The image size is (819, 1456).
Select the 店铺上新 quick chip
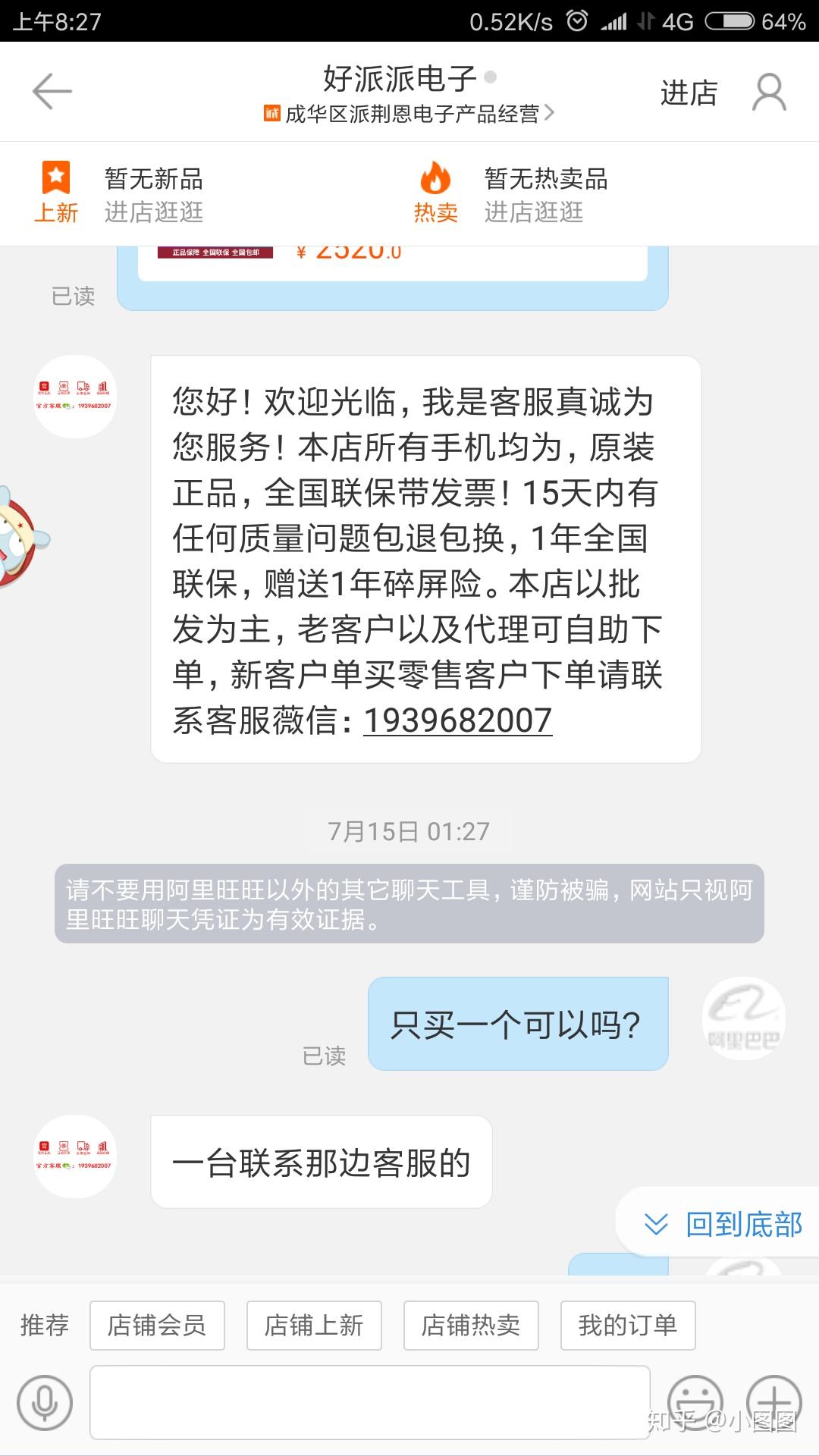coord(314,1325)
